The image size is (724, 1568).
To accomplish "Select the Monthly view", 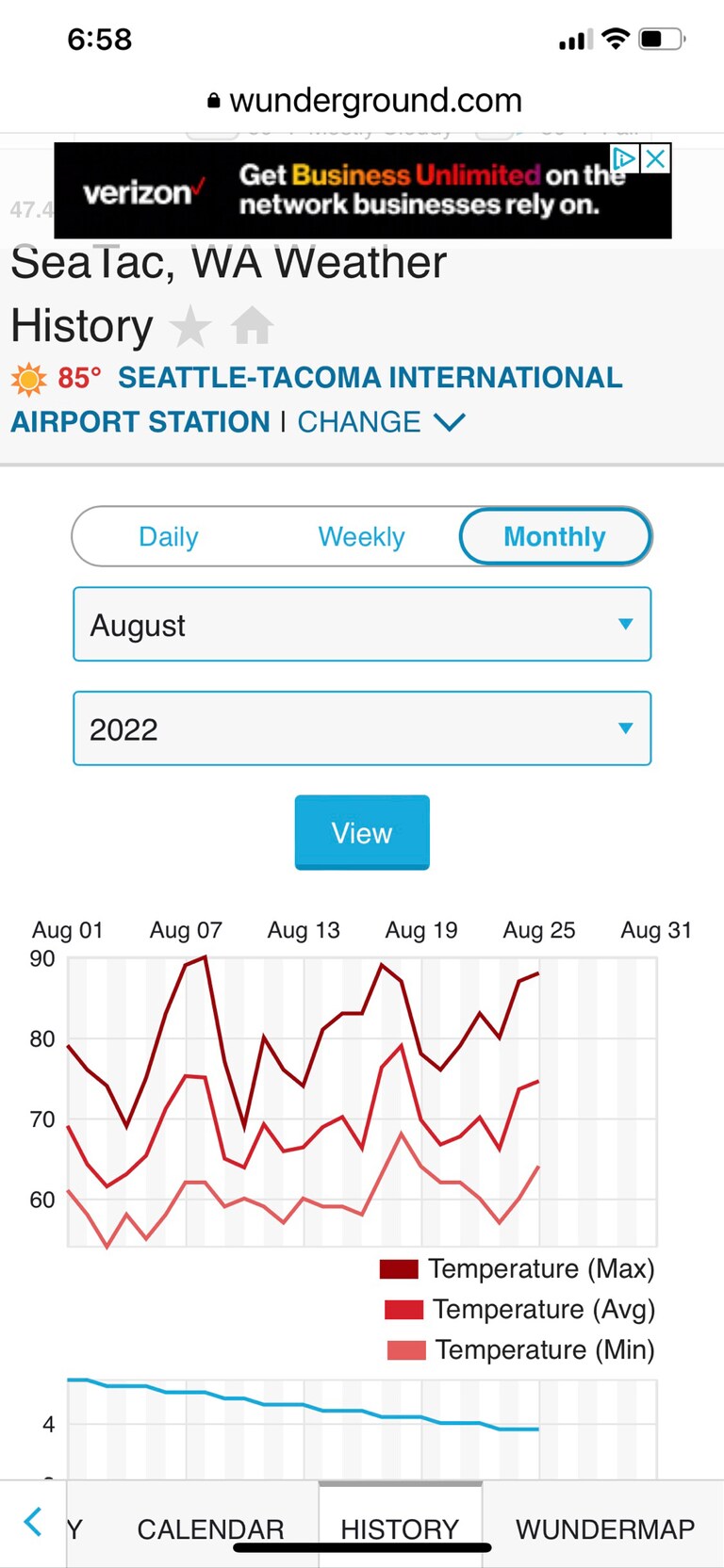I will click(554, 537).
